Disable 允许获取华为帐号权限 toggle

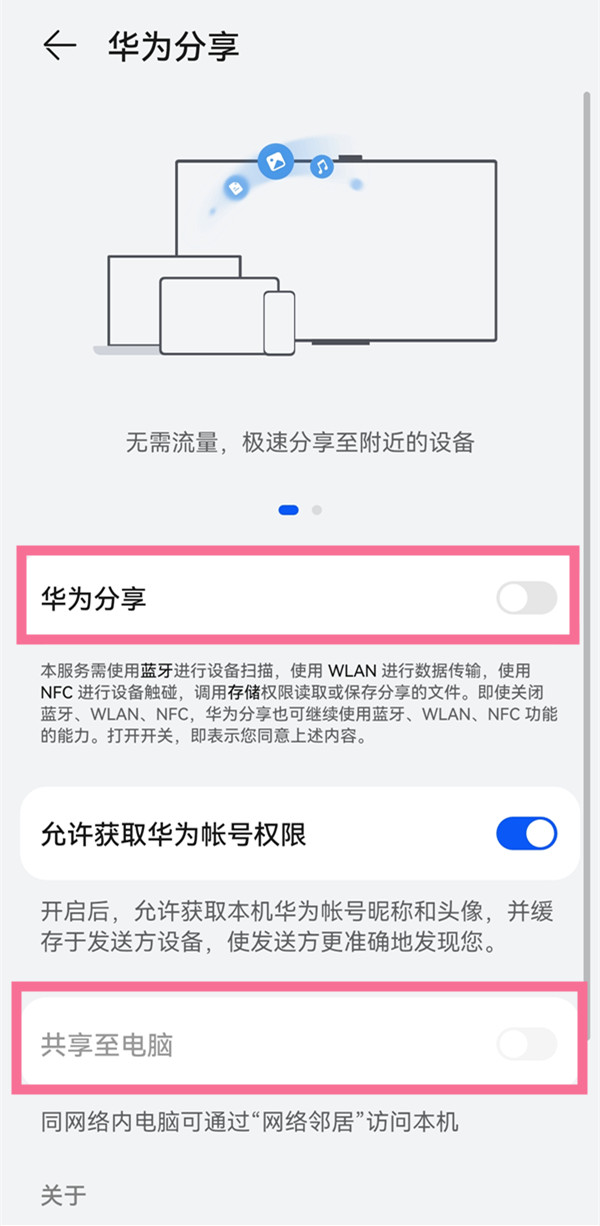coord(526,833)
